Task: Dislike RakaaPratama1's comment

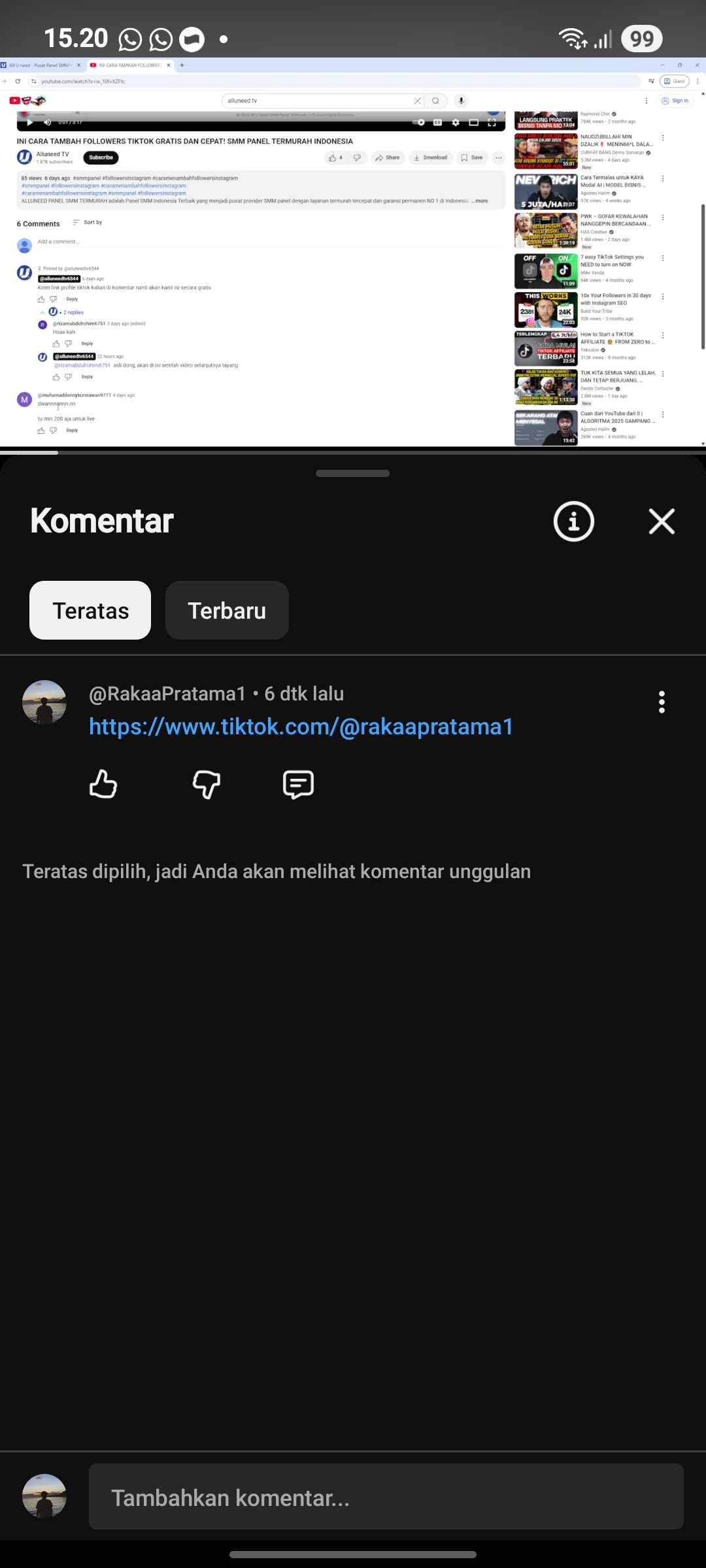Action: [207, 784]
